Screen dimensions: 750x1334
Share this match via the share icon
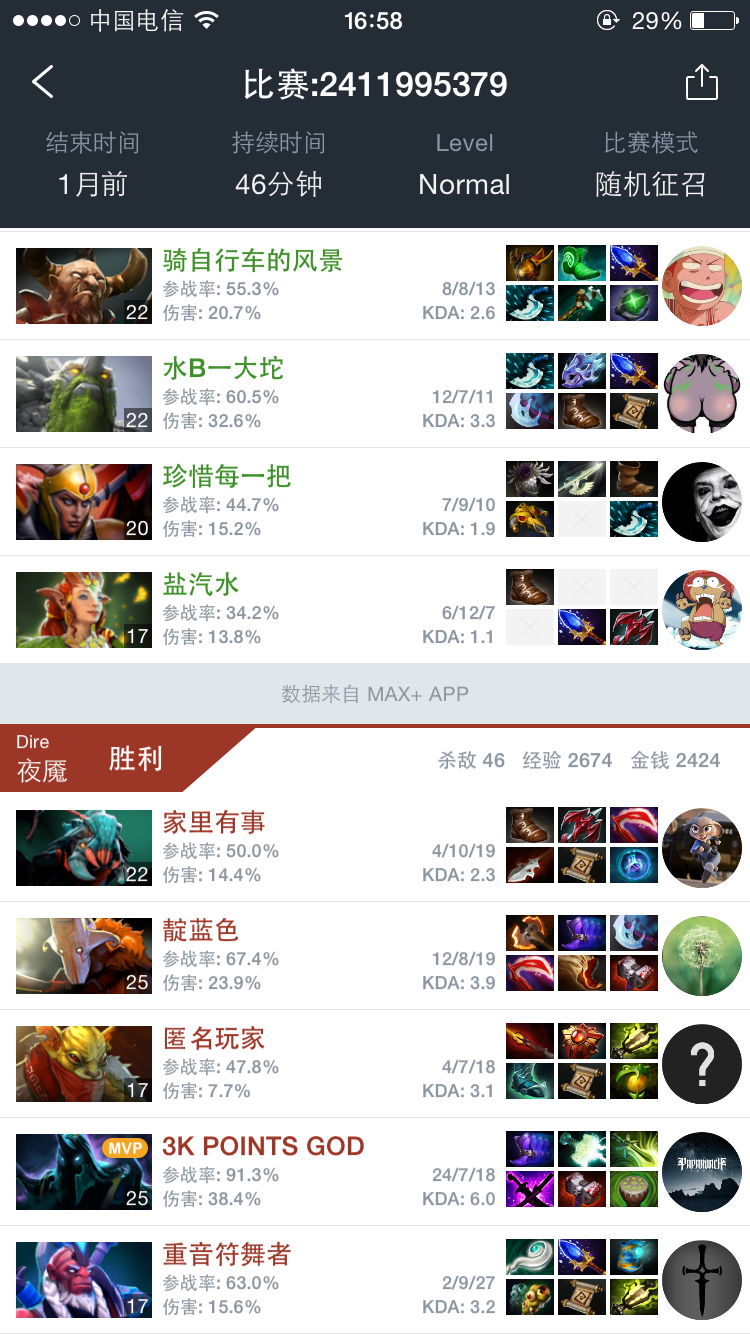click(702, 83)
